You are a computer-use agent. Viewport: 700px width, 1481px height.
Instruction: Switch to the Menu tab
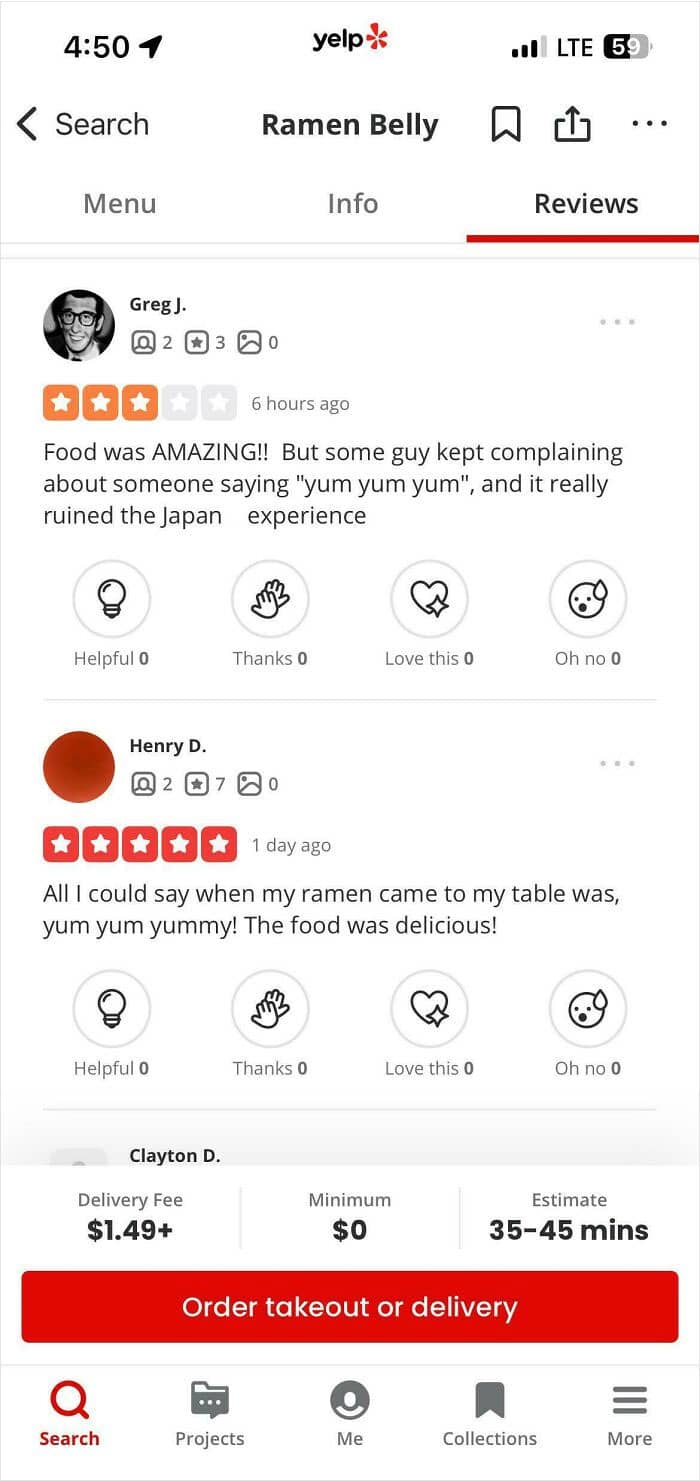[119, 204]
